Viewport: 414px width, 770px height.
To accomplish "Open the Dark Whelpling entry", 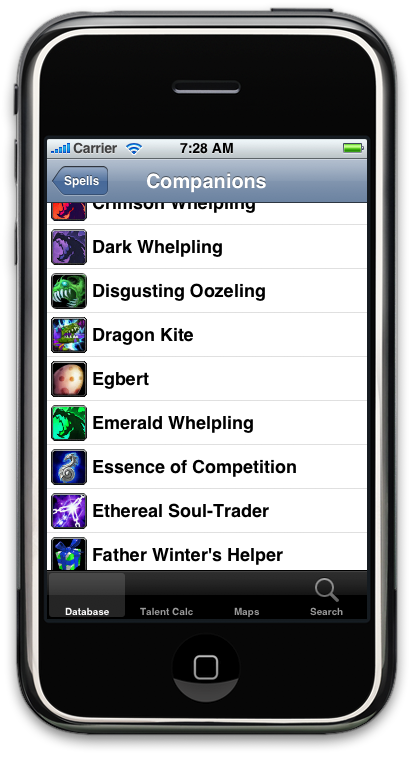I will [x=207, y=247].
